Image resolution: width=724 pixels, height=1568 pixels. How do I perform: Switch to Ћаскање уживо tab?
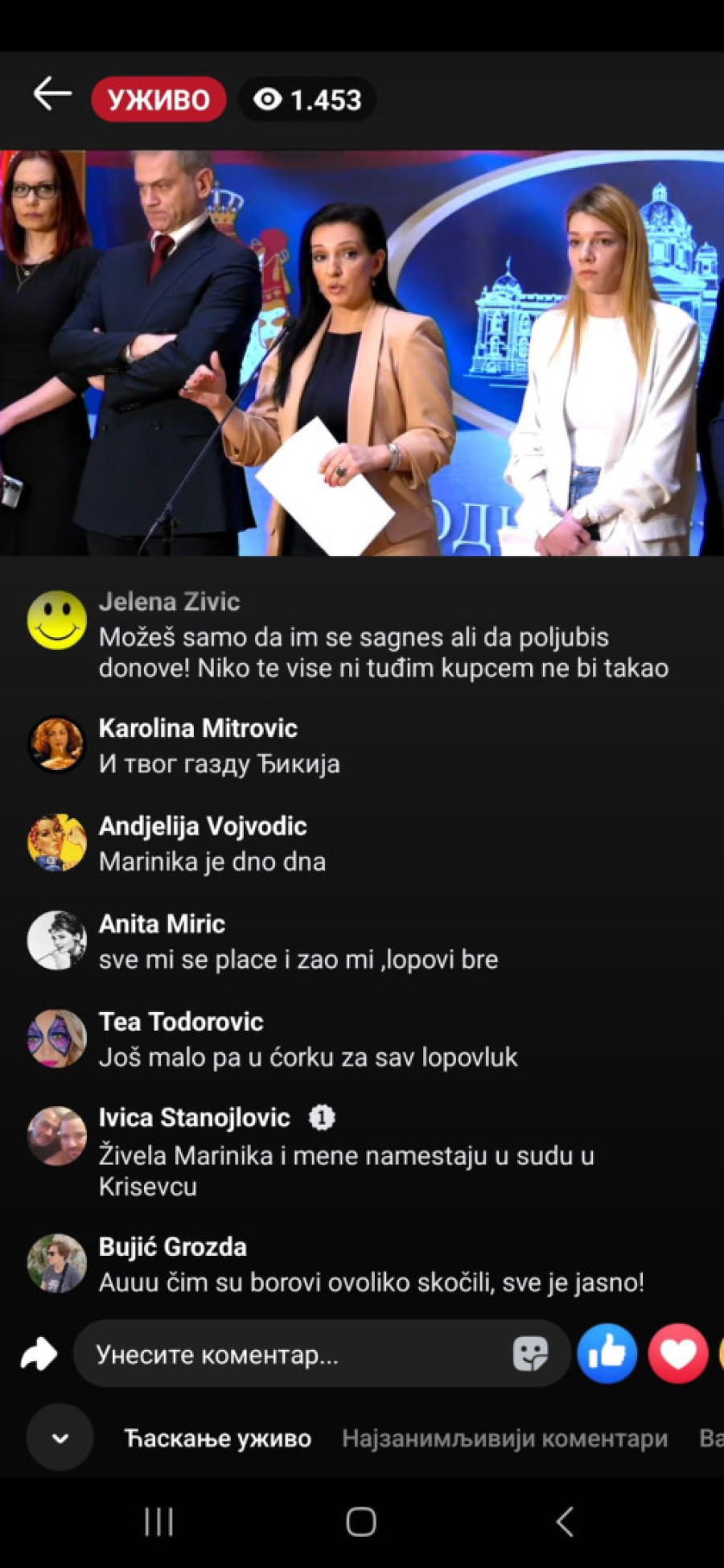tap(217, 1438)
